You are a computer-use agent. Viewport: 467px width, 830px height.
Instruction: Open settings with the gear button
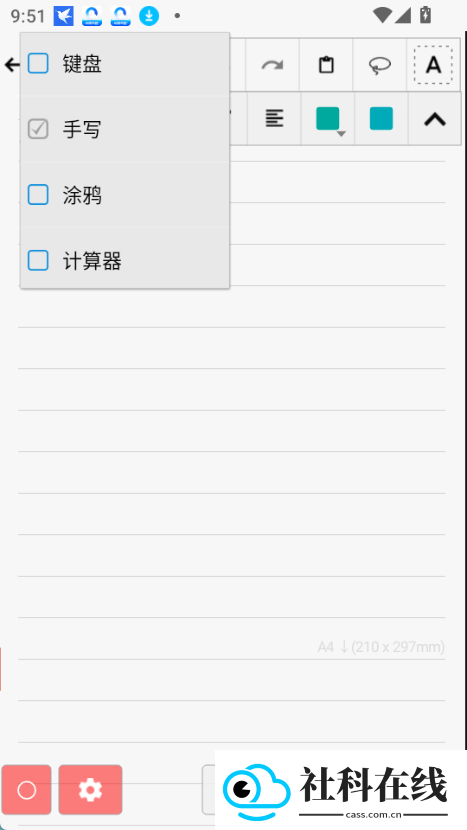coord(90,790)
